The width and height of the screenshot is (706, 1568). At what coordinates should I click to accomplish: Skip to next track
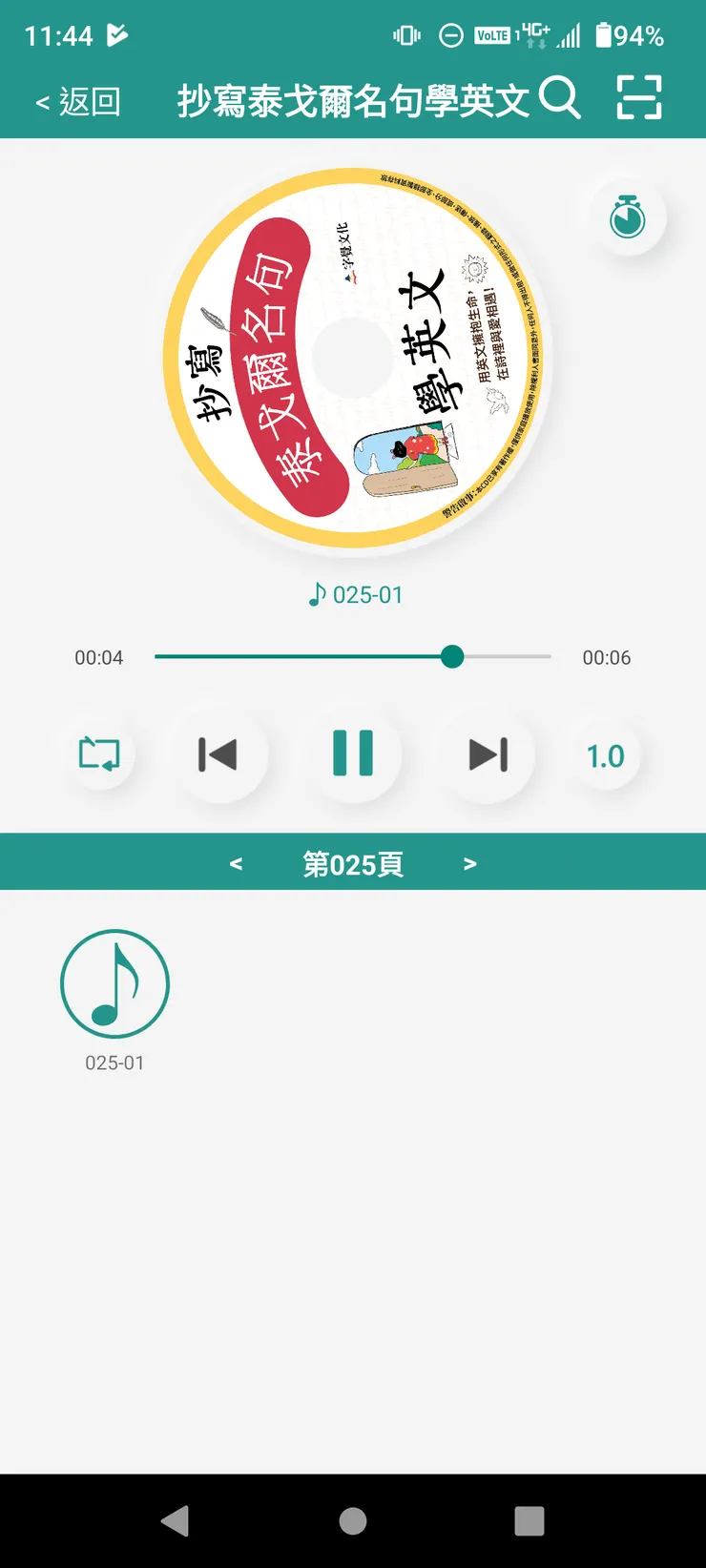tap(487, 754)
